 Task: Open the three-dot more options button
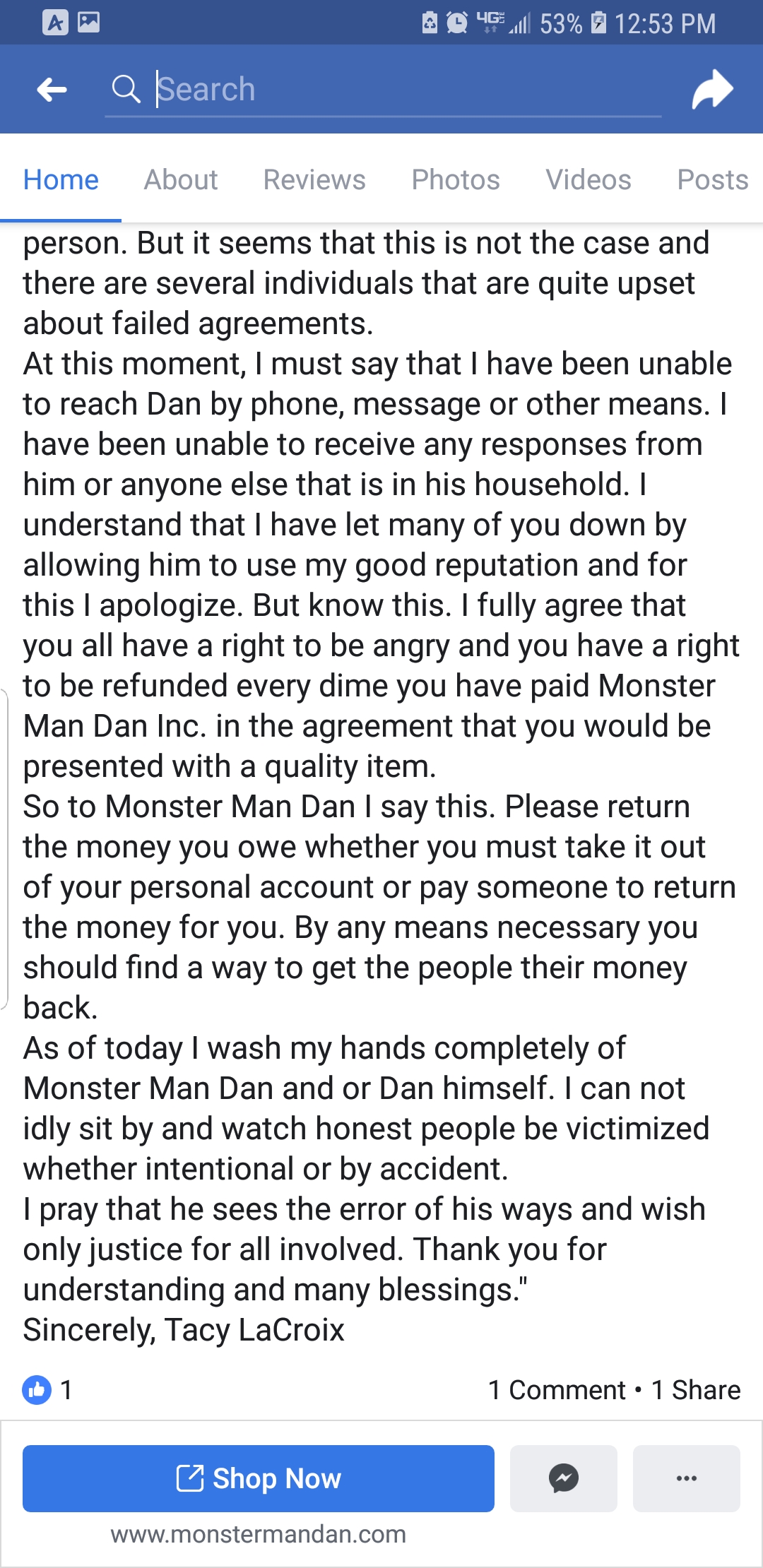(x=687, y=1478)
